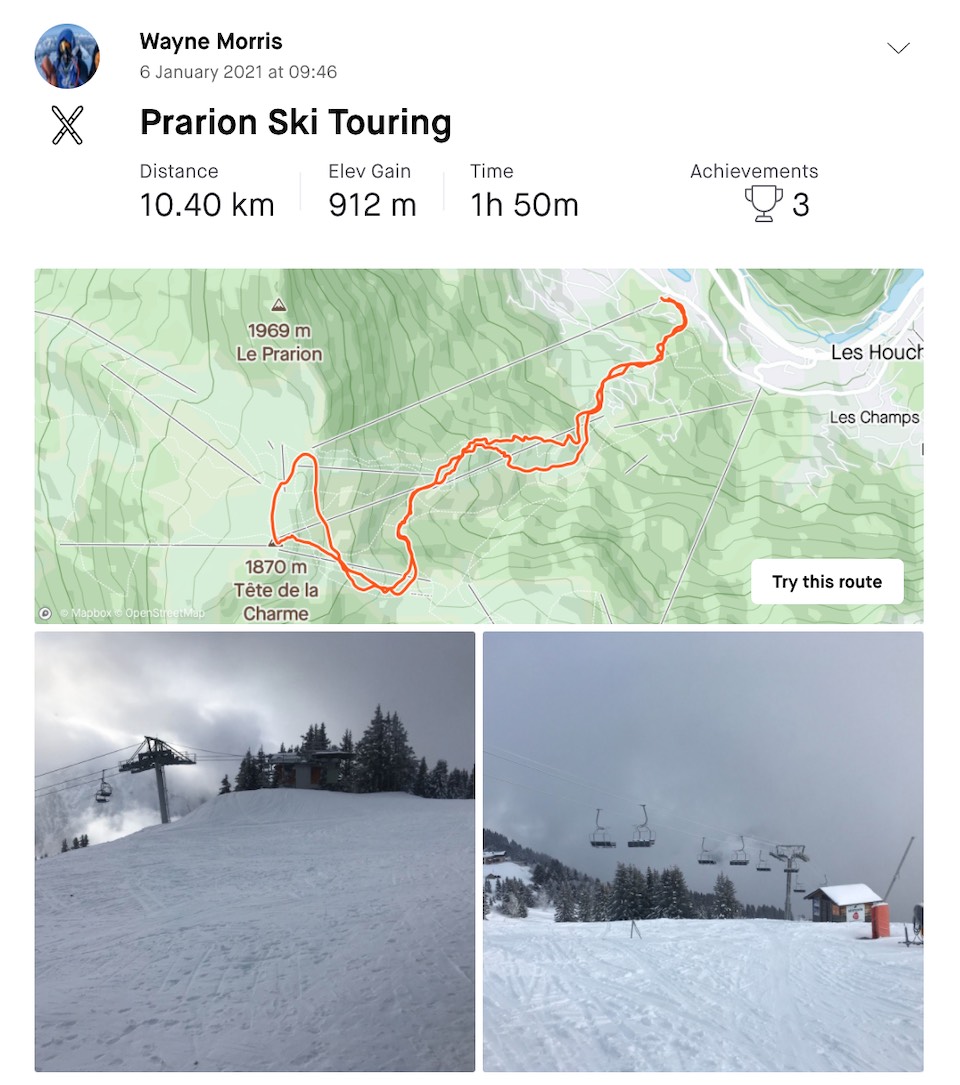
Task: Open the chairlift and hut photo
Action: [x=703, y=851]
